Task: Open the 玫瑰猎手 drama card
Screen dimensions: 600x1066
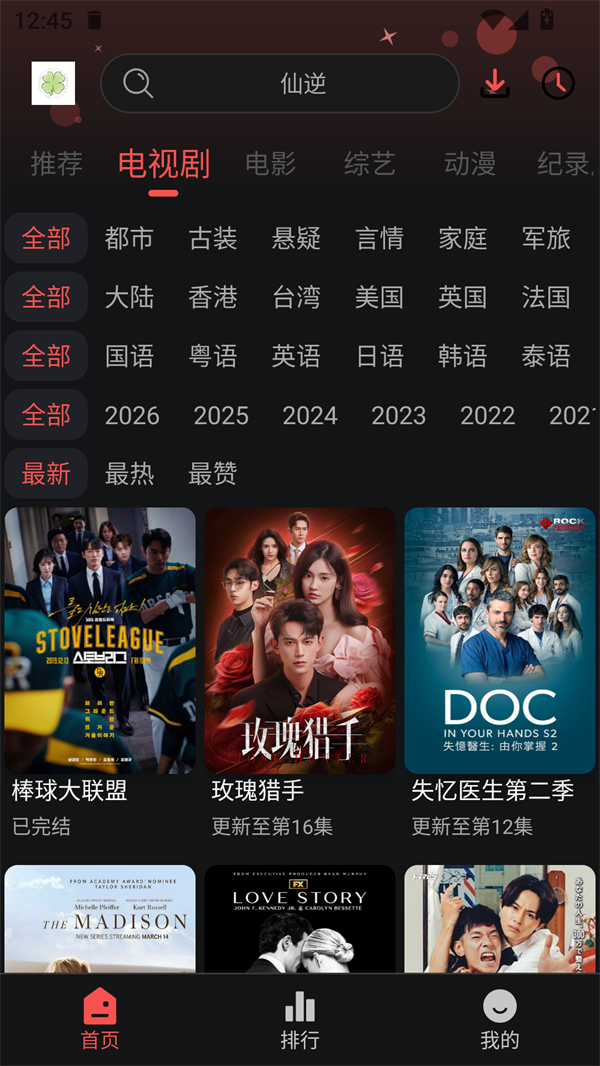Action: click(300, 640)
